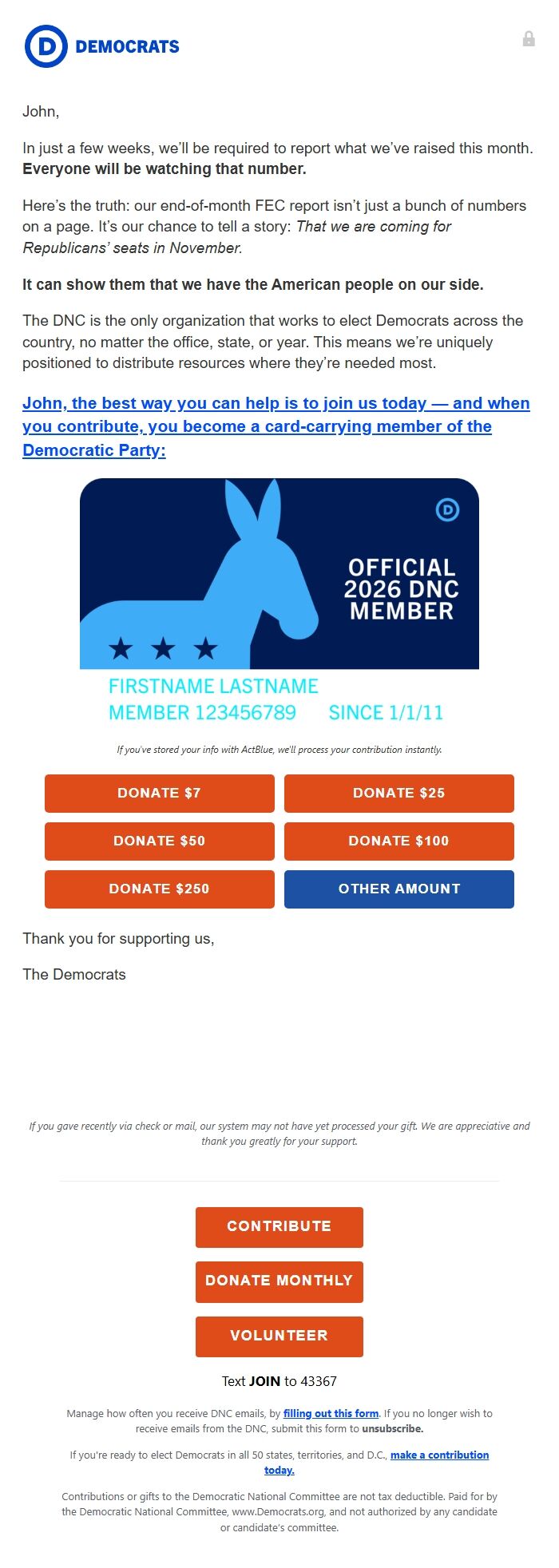559x1568 pixels.
Task: Give with the DONATE $100 button
Action: (x=398, y=841)
